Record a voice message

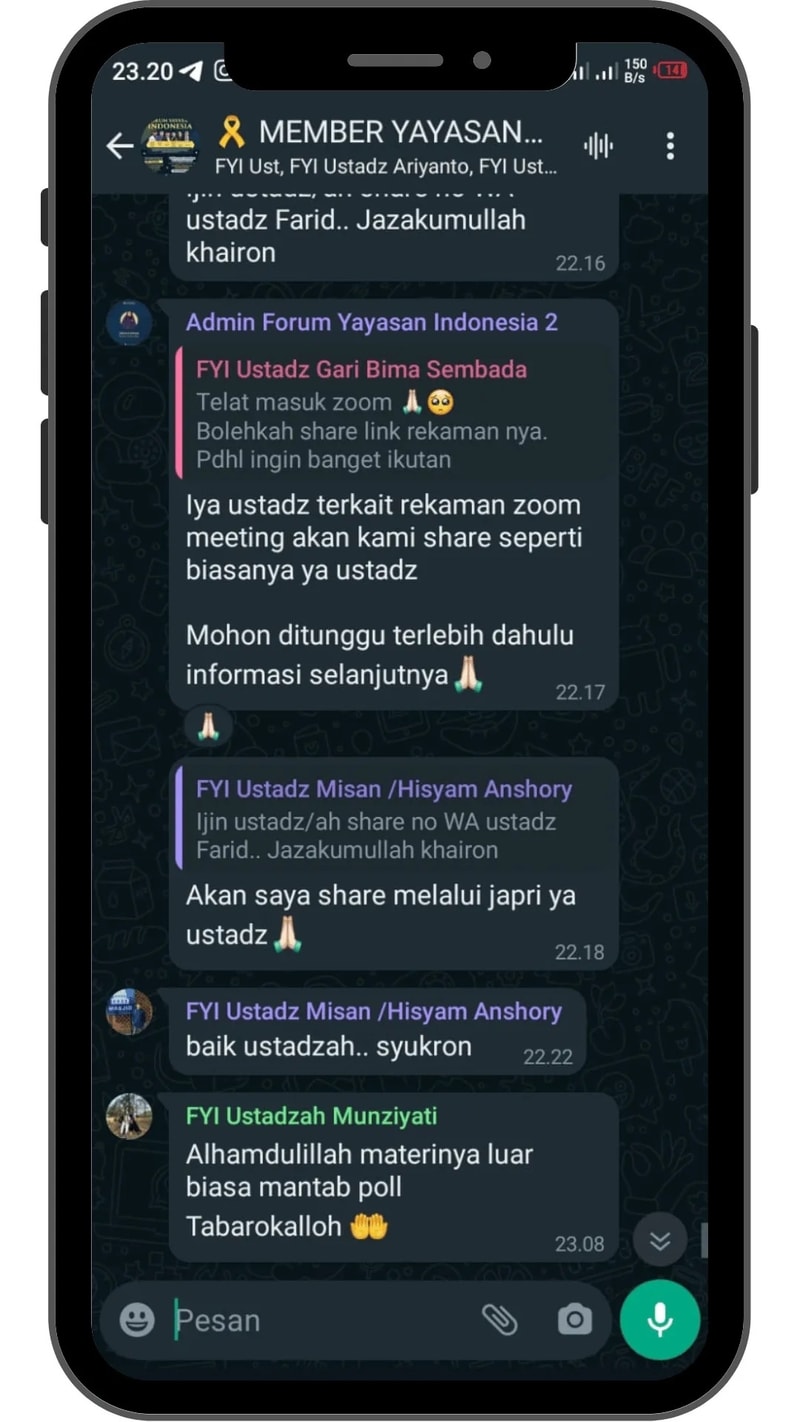coord(659,1320)
